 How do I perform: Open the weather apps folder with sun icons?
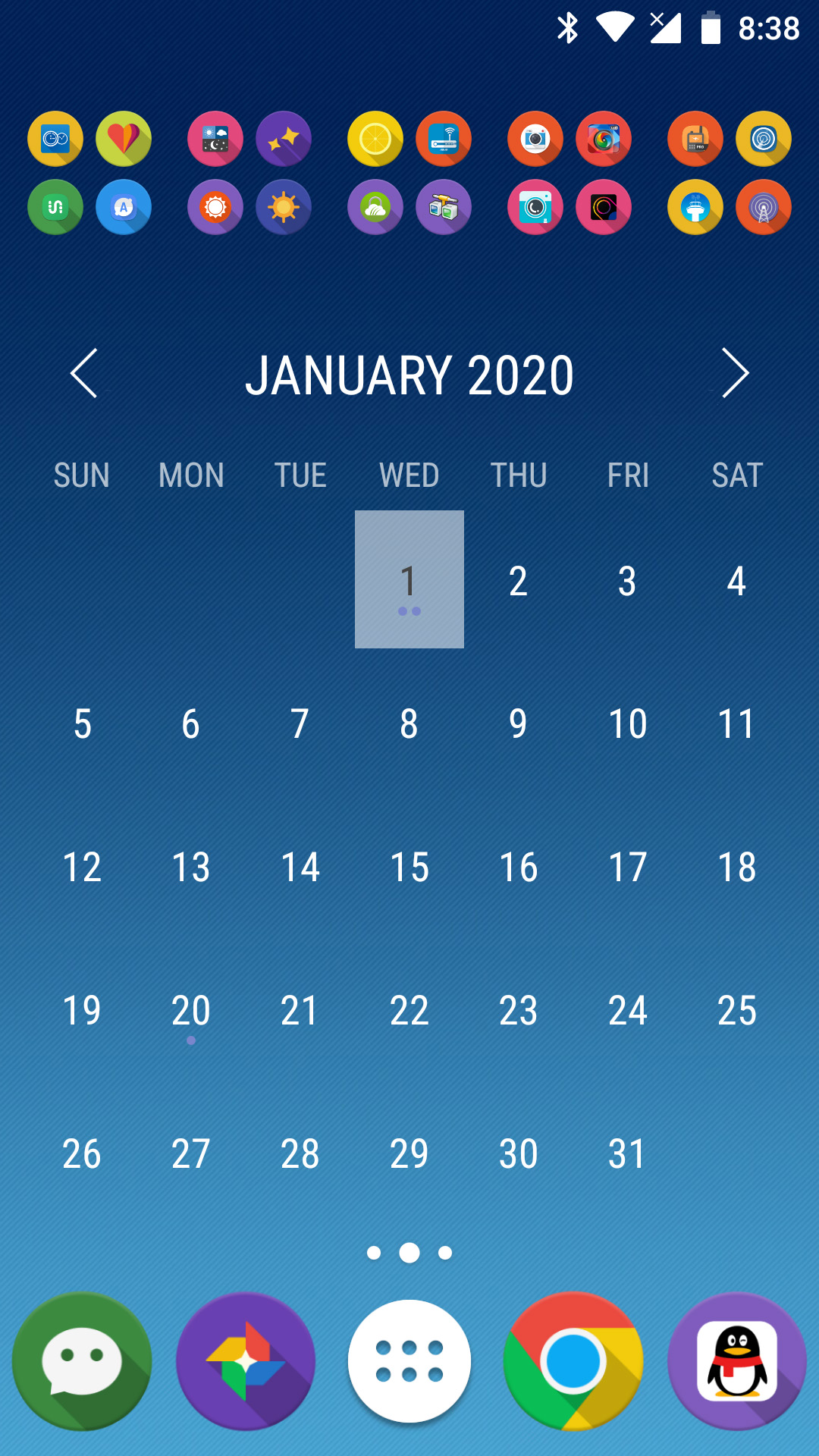coord(249,173)
